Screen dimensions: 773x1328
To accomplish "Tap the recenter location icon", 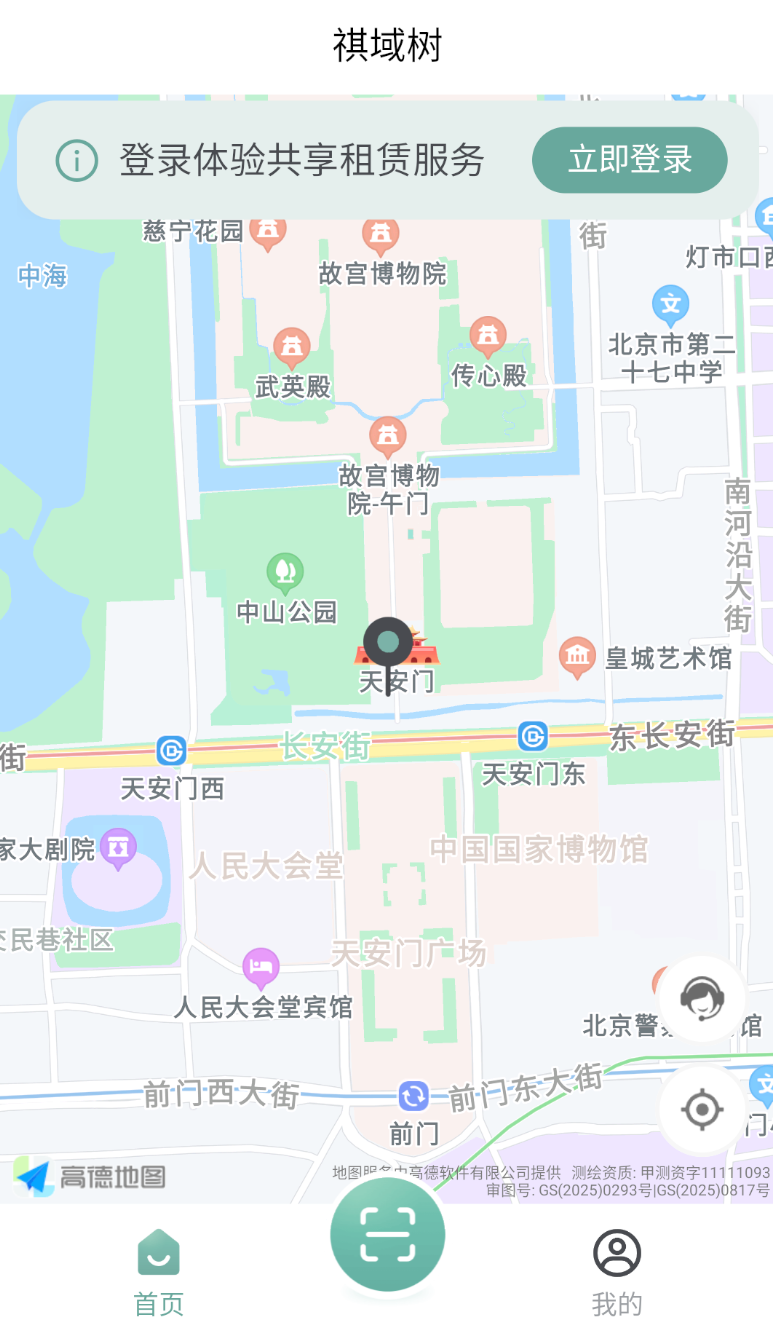I will [701, 1110].
